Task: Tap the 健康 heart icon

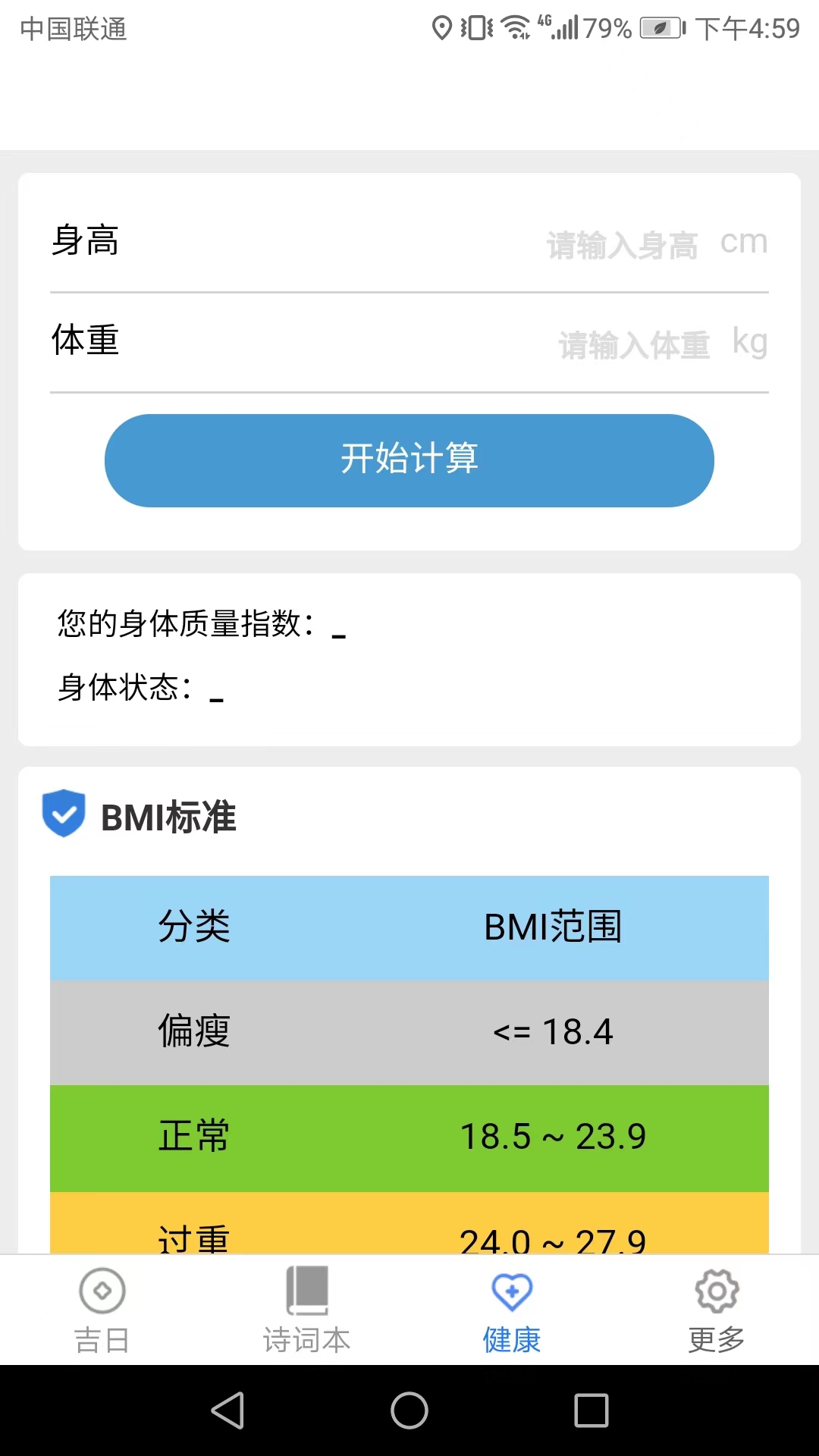Action: pos(511,1289)
